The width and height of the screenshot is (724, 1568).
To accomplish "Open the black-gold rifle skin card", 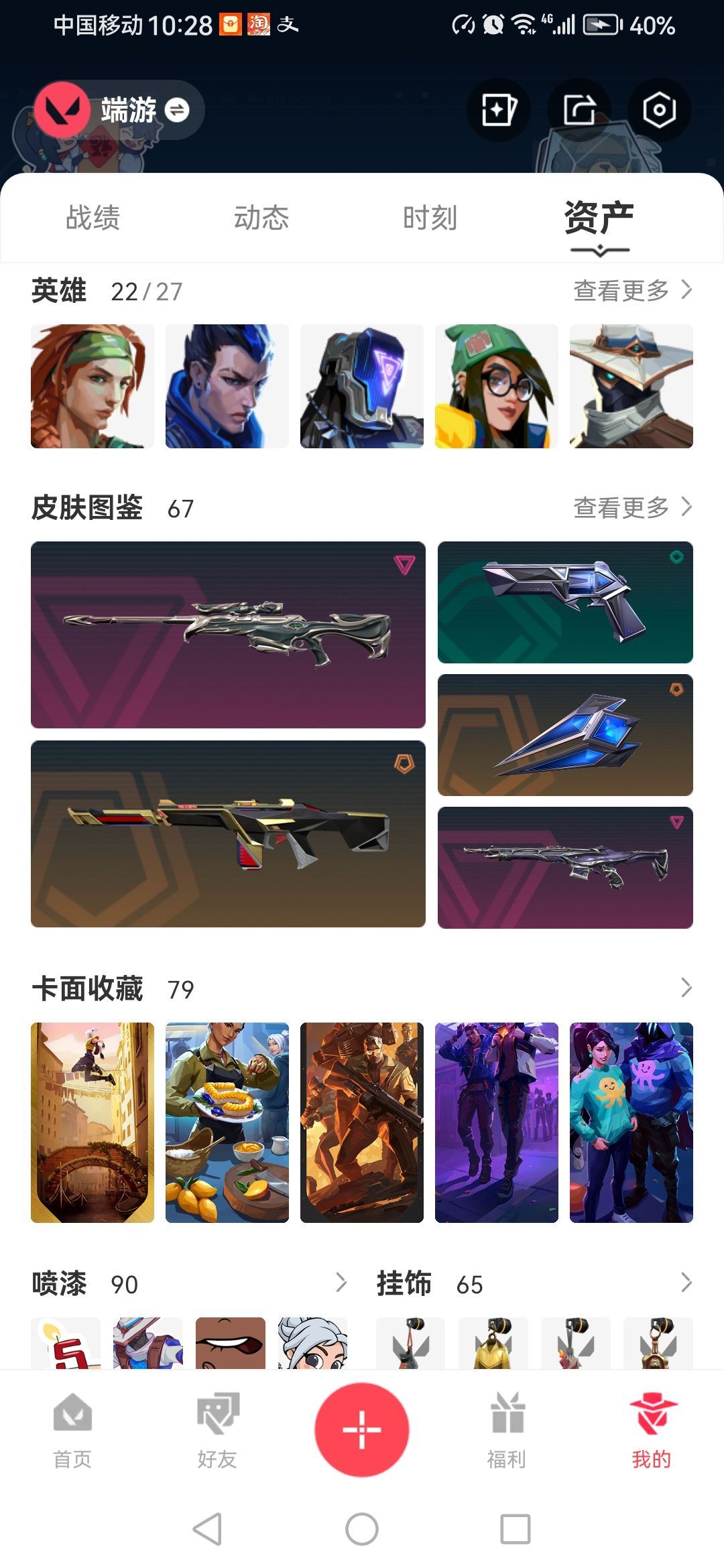I will (228, 834).
